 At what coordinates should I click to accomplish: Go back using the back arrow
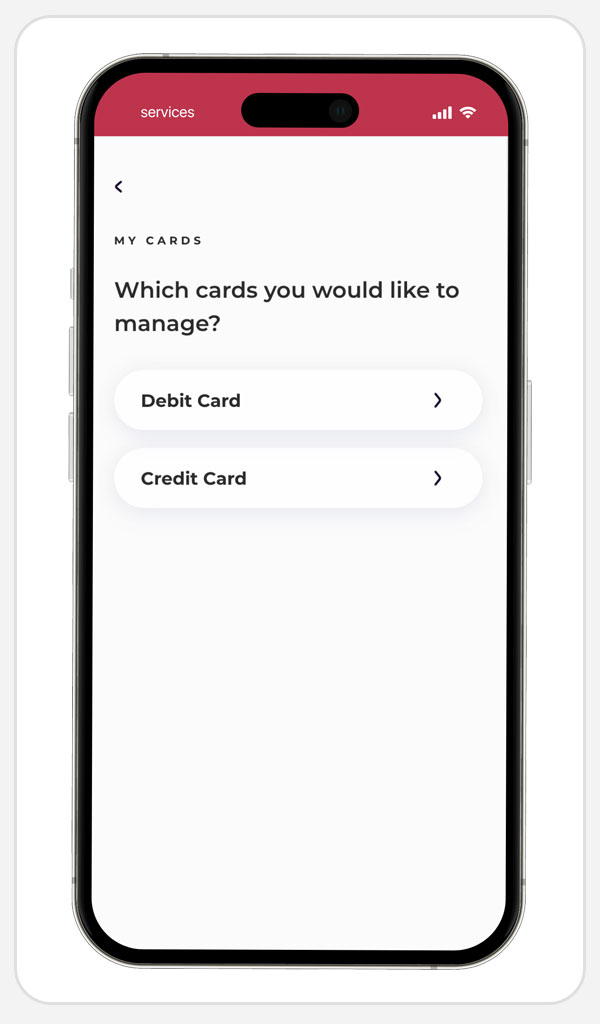click(118, 187)
